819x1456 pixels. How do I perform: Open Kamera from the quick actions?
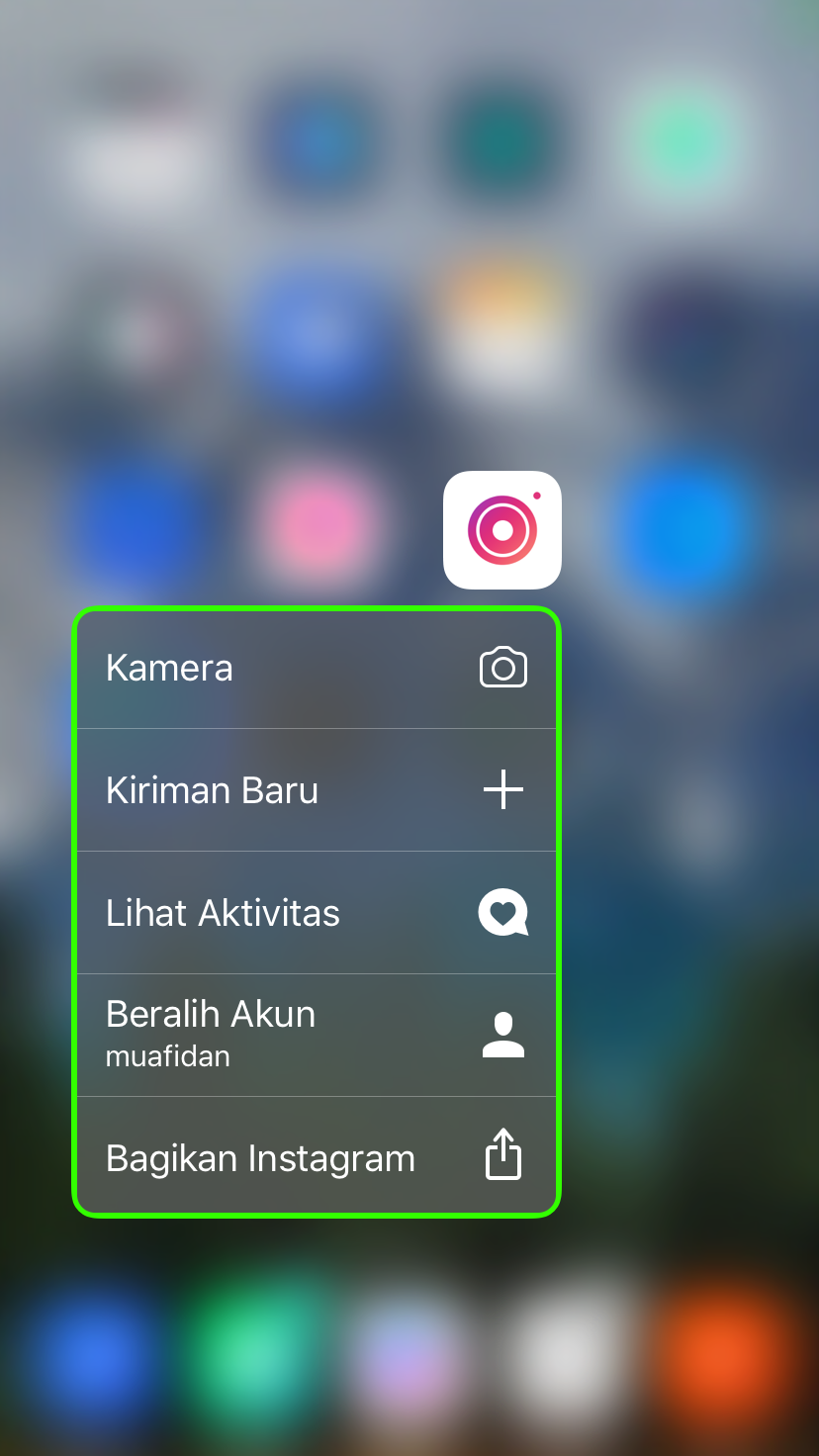coord(317,669)
